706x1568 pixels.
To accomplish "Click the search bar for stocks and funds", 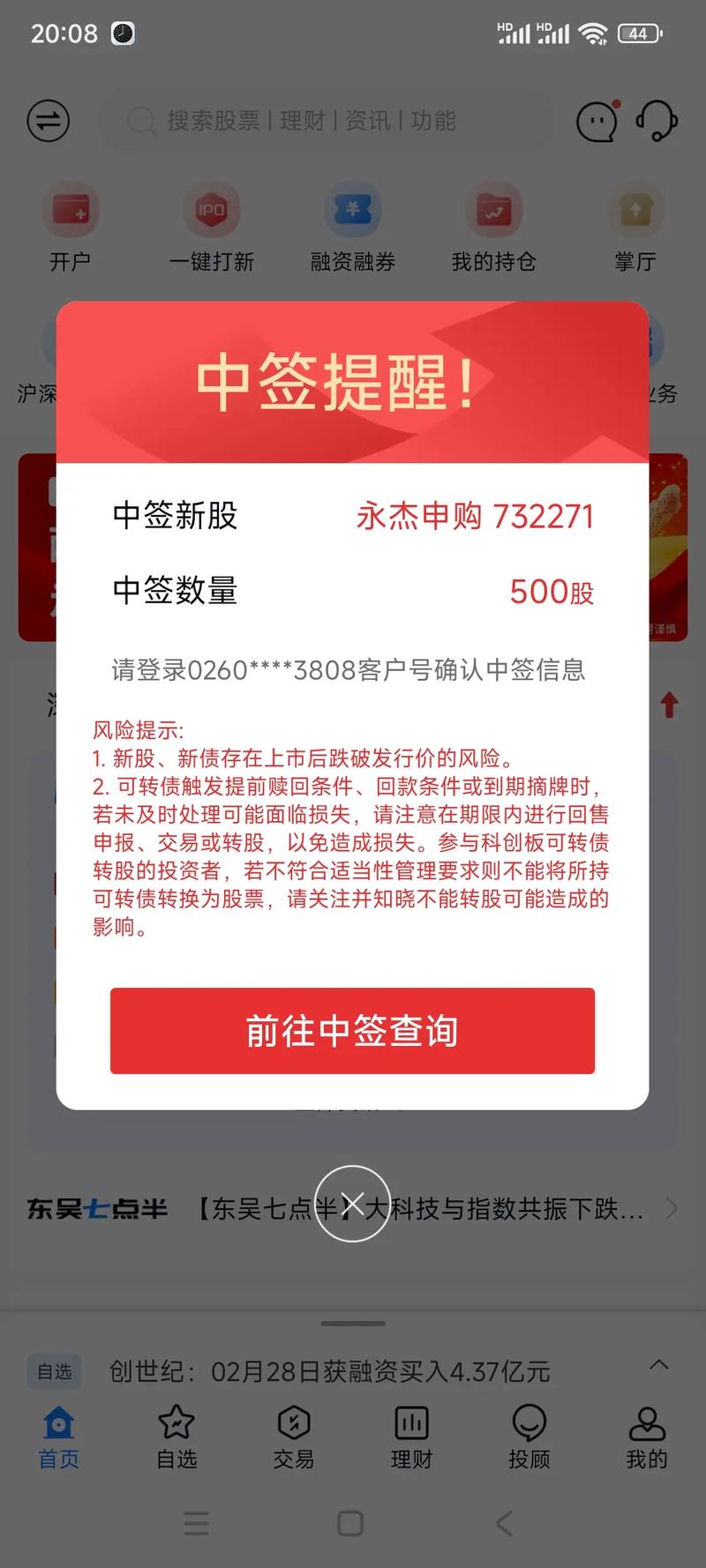I will [326, 120].
